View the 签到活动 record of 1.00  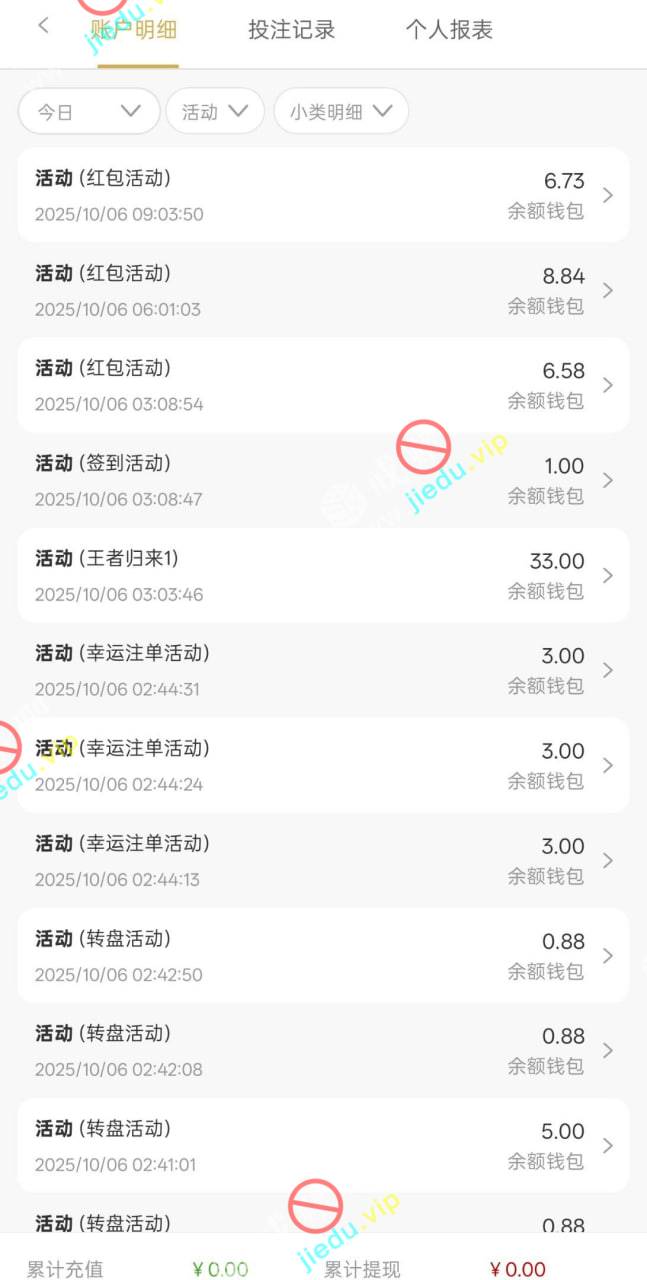pyautogui.click(x=323, y=480)
